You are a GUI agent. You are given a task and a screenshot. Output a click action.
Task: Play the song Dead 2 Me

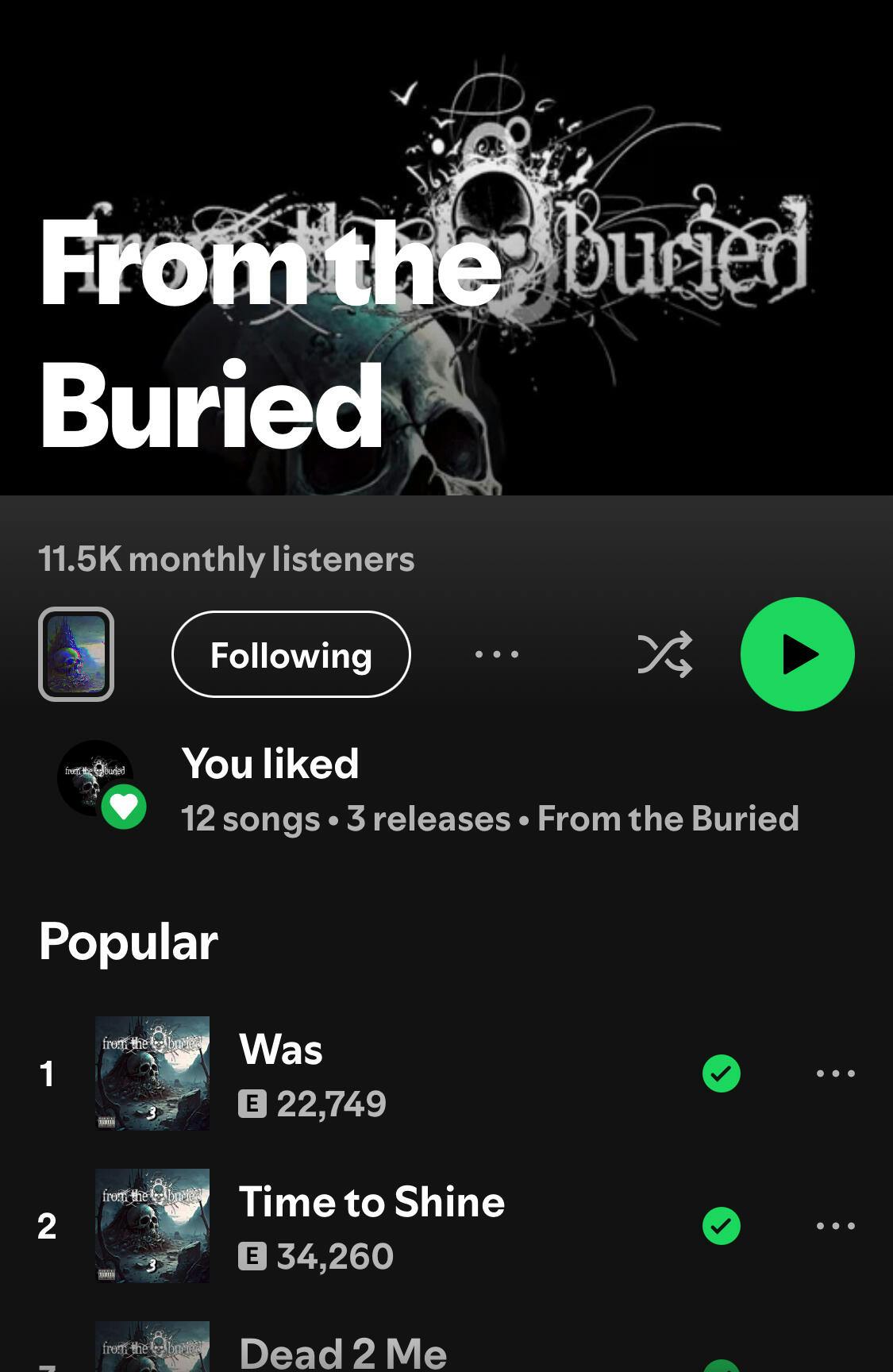pyautogui.click(x=343, y=1353)
